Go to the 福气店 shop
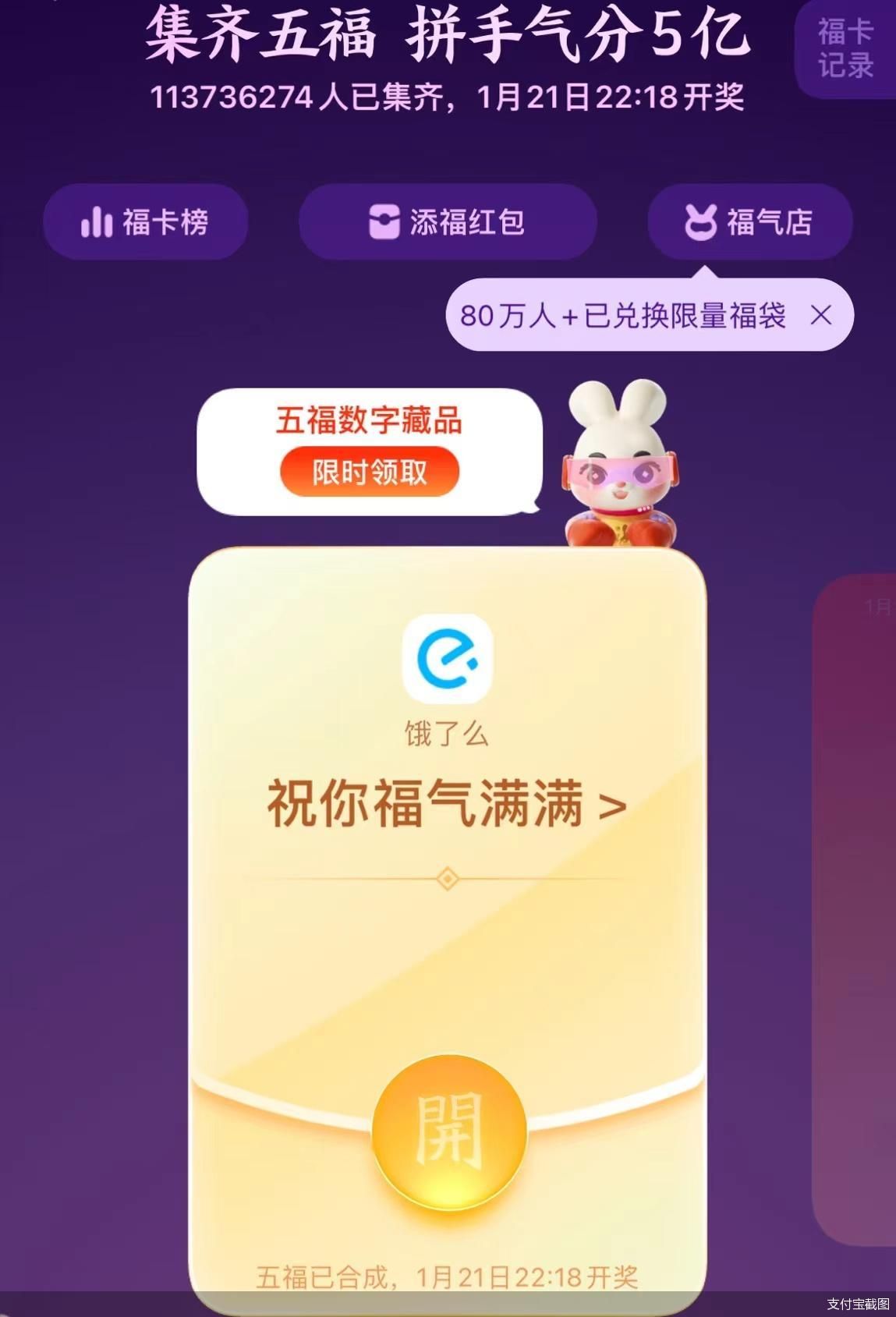Image resolution: width=896 pixels, height=1317 pixels. pos(749,222)
